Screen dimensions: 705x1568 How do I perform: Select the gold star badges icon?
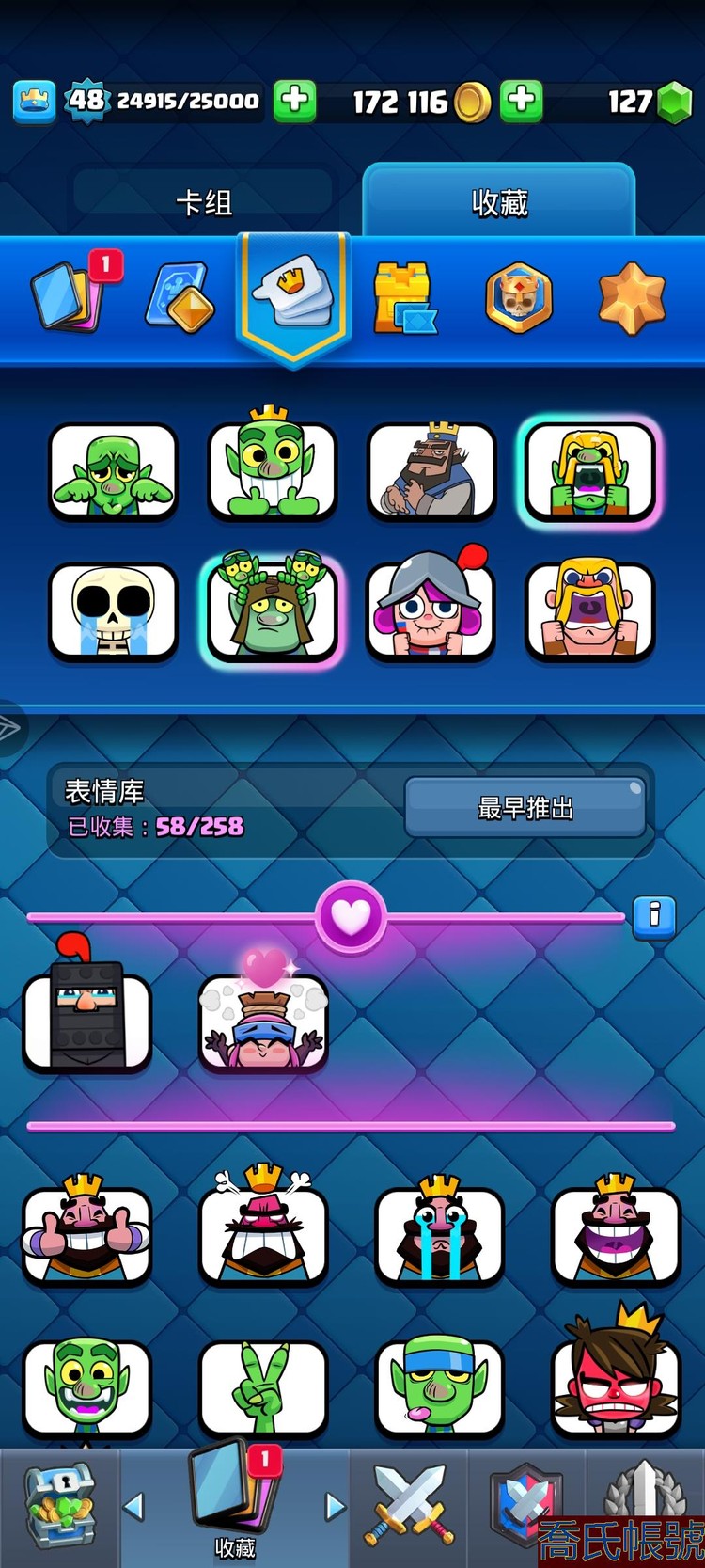point(631,294)
